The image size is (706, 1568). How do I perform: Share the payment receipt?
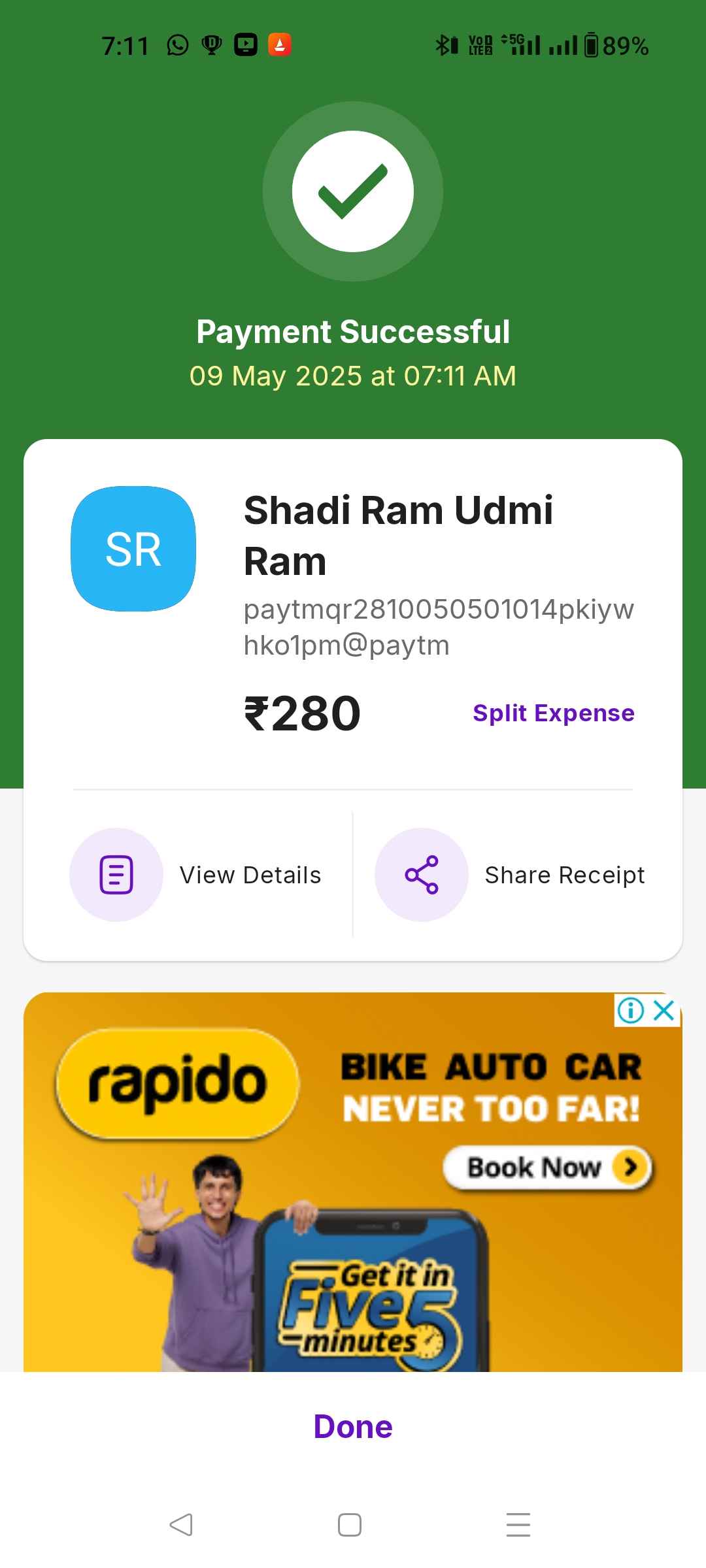click(510, 875)
